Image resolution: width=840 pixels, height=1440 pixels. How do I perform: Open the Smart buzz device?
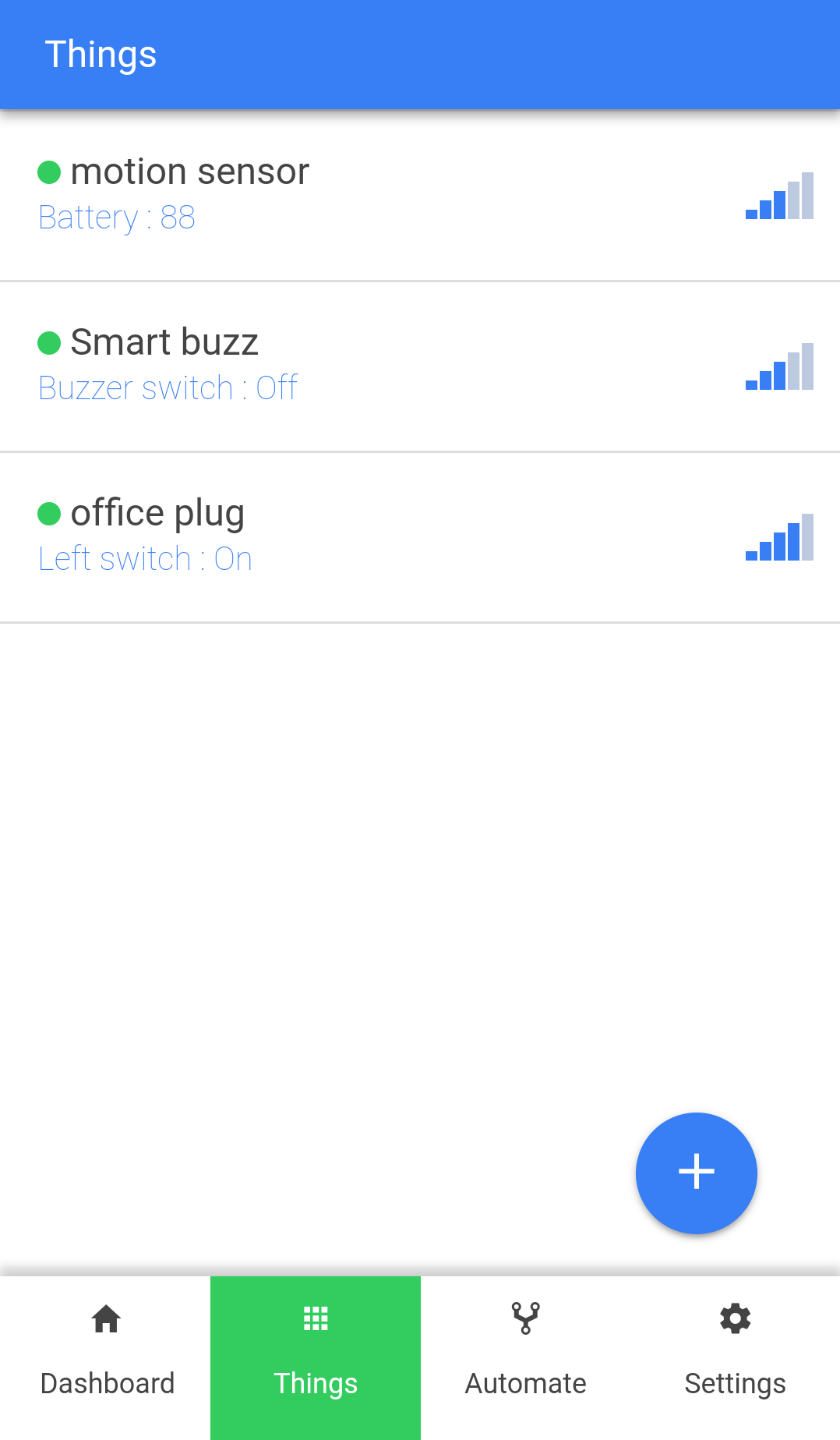tap(420, 366)
